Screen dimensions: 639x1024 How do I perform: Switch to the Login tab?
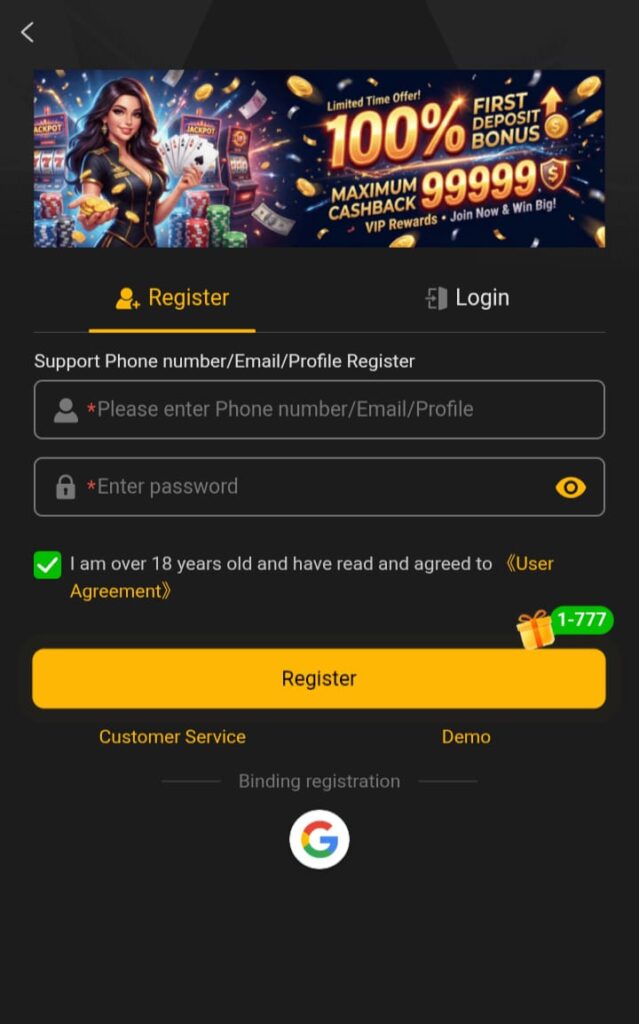pos(467,298)
